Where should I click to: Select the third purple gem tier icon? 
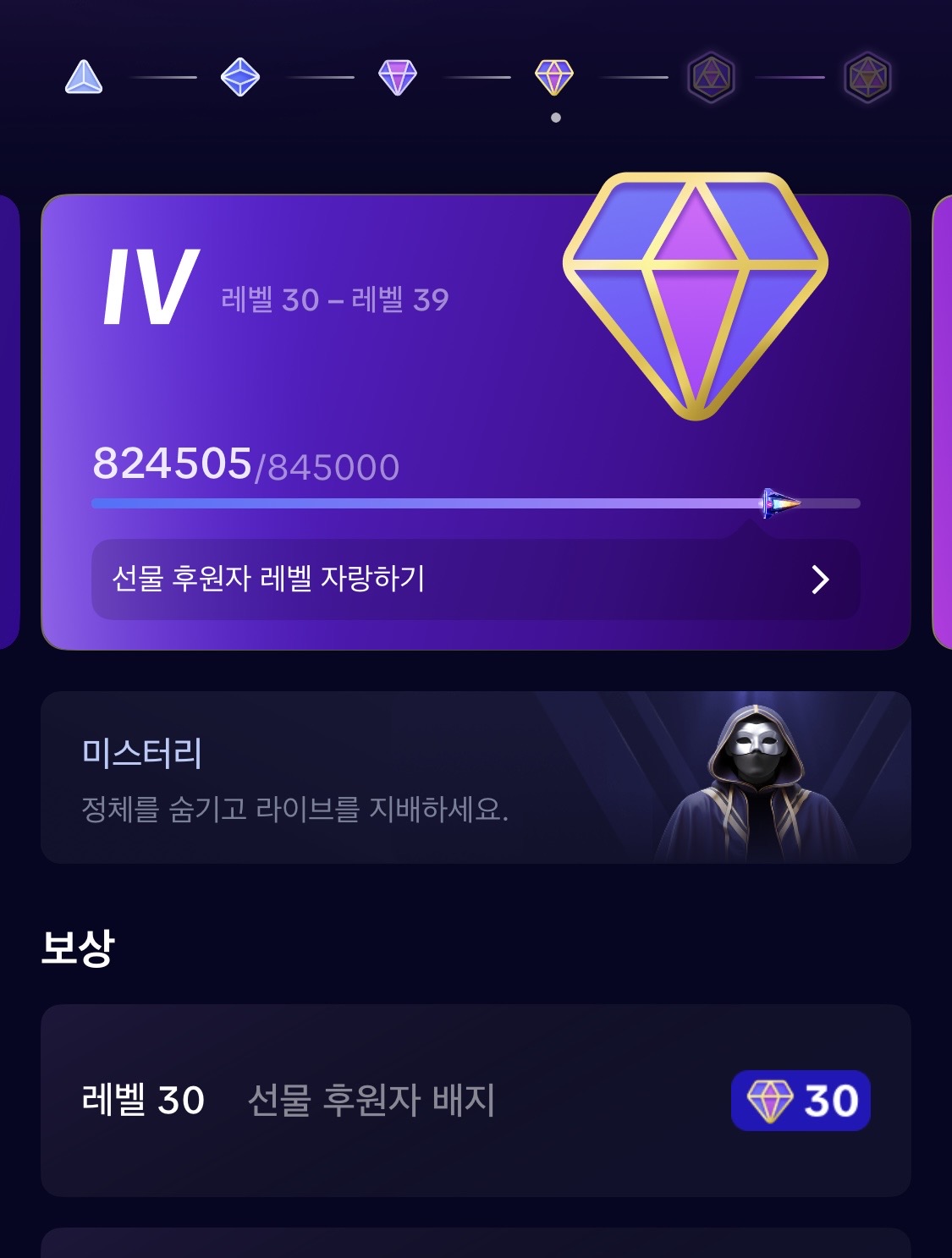pyautogui.click(x=398, y=77)
